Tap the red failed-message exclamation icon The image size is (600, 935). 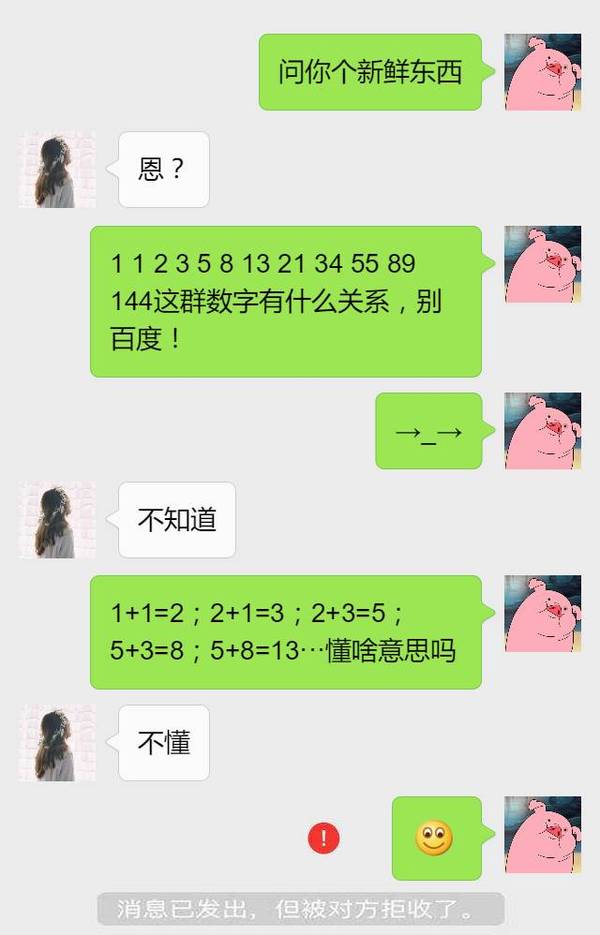(324, 838)
